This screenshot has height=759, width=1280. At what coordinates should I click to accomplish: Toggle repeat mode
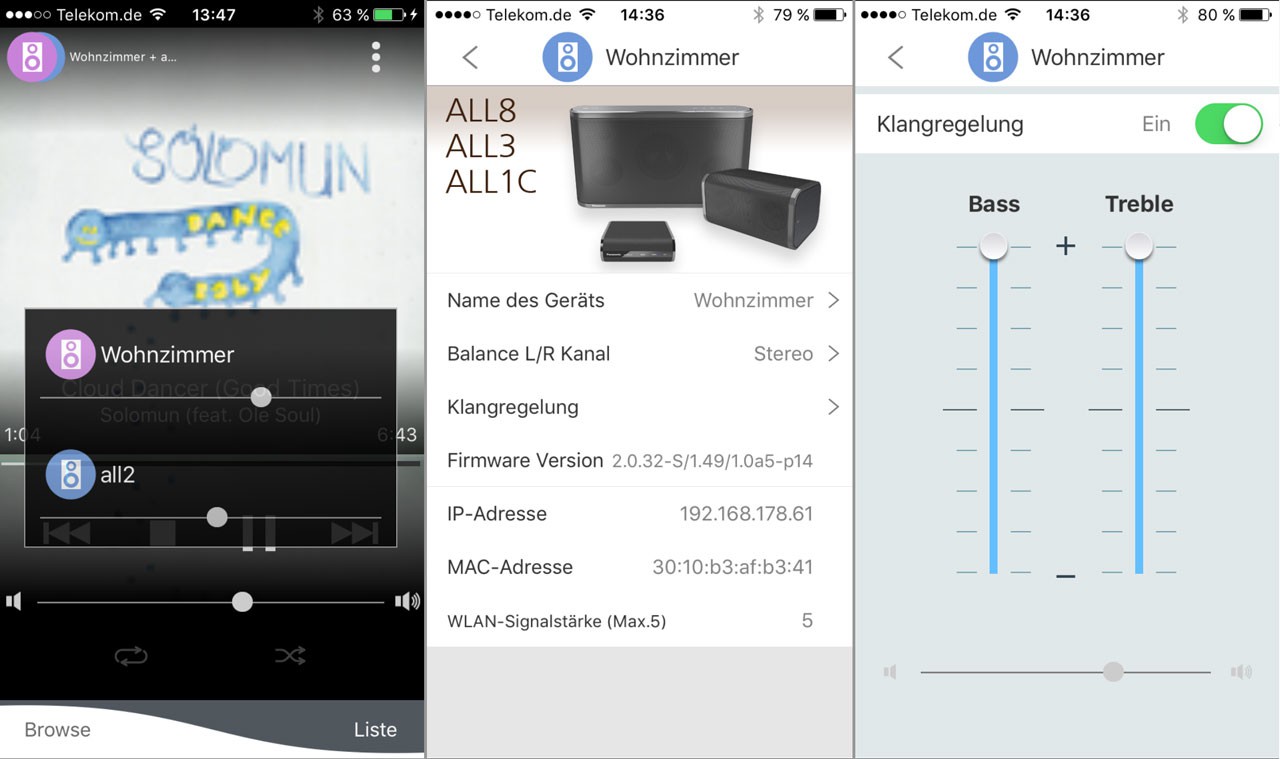click(x=131, y=656)
